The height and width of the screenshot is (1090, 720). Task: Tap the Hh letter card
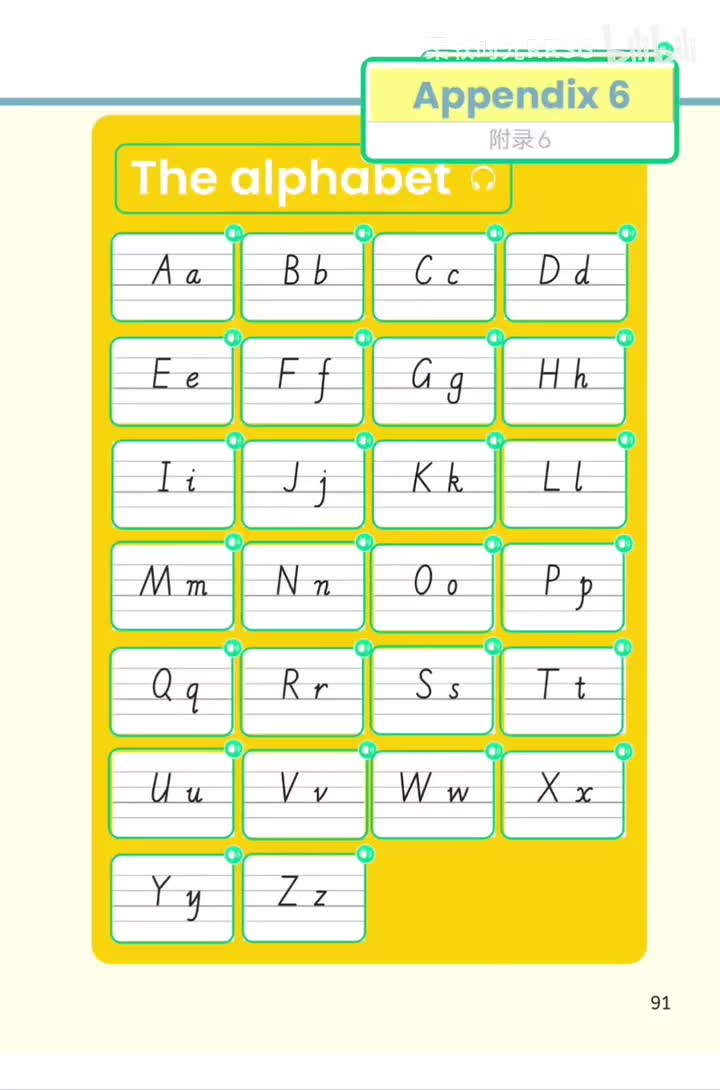click(x=565, y=381)
